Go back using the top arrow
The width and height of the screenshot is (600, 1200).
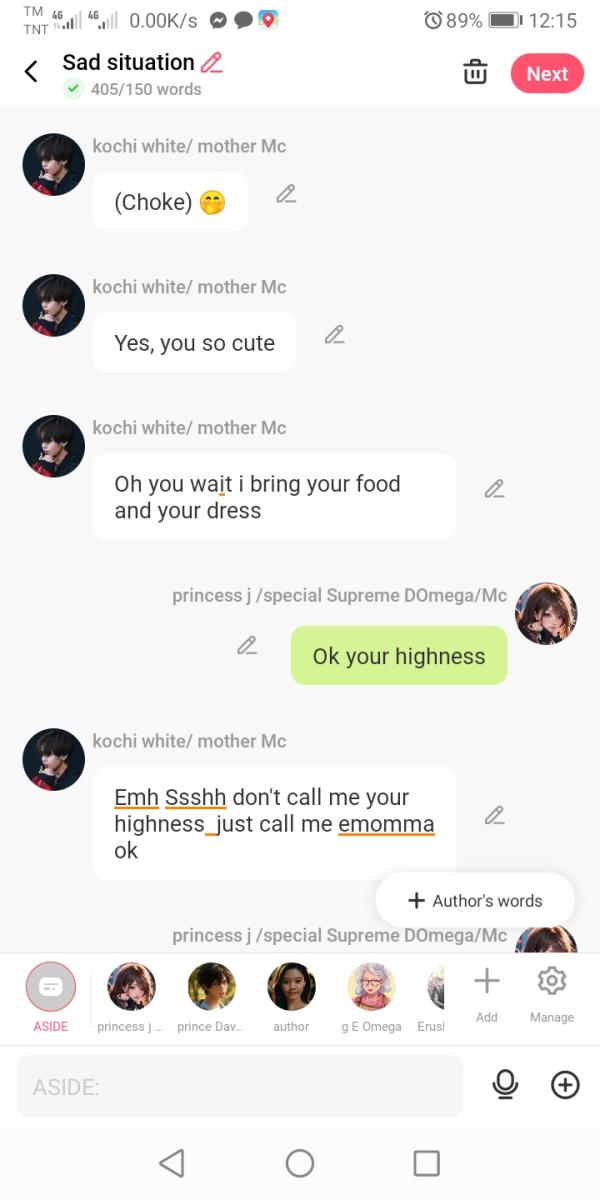click(31, 72)
